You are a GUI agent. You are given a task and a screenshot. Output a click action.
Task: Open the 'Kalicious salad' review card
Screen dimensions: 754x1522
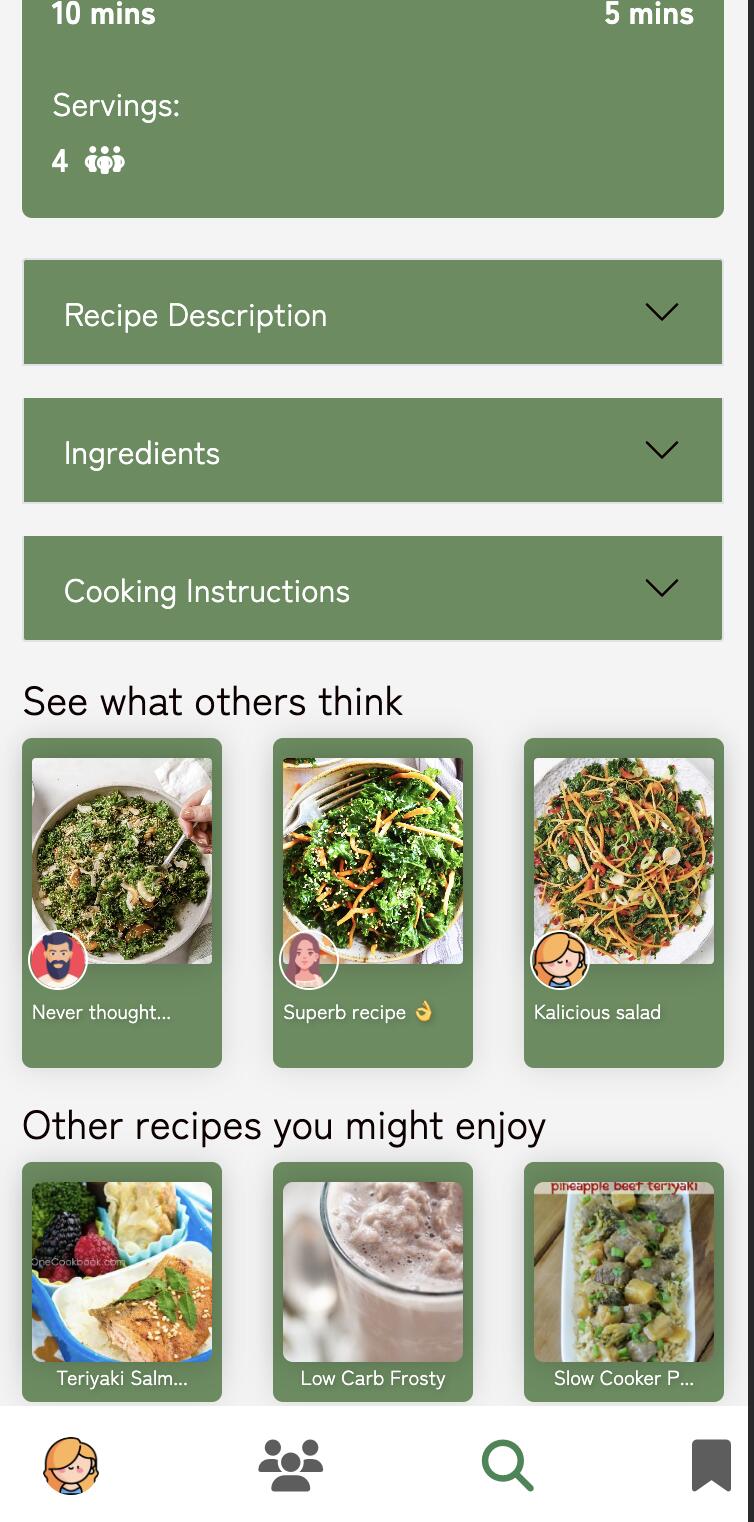click(x=623, y=901)
